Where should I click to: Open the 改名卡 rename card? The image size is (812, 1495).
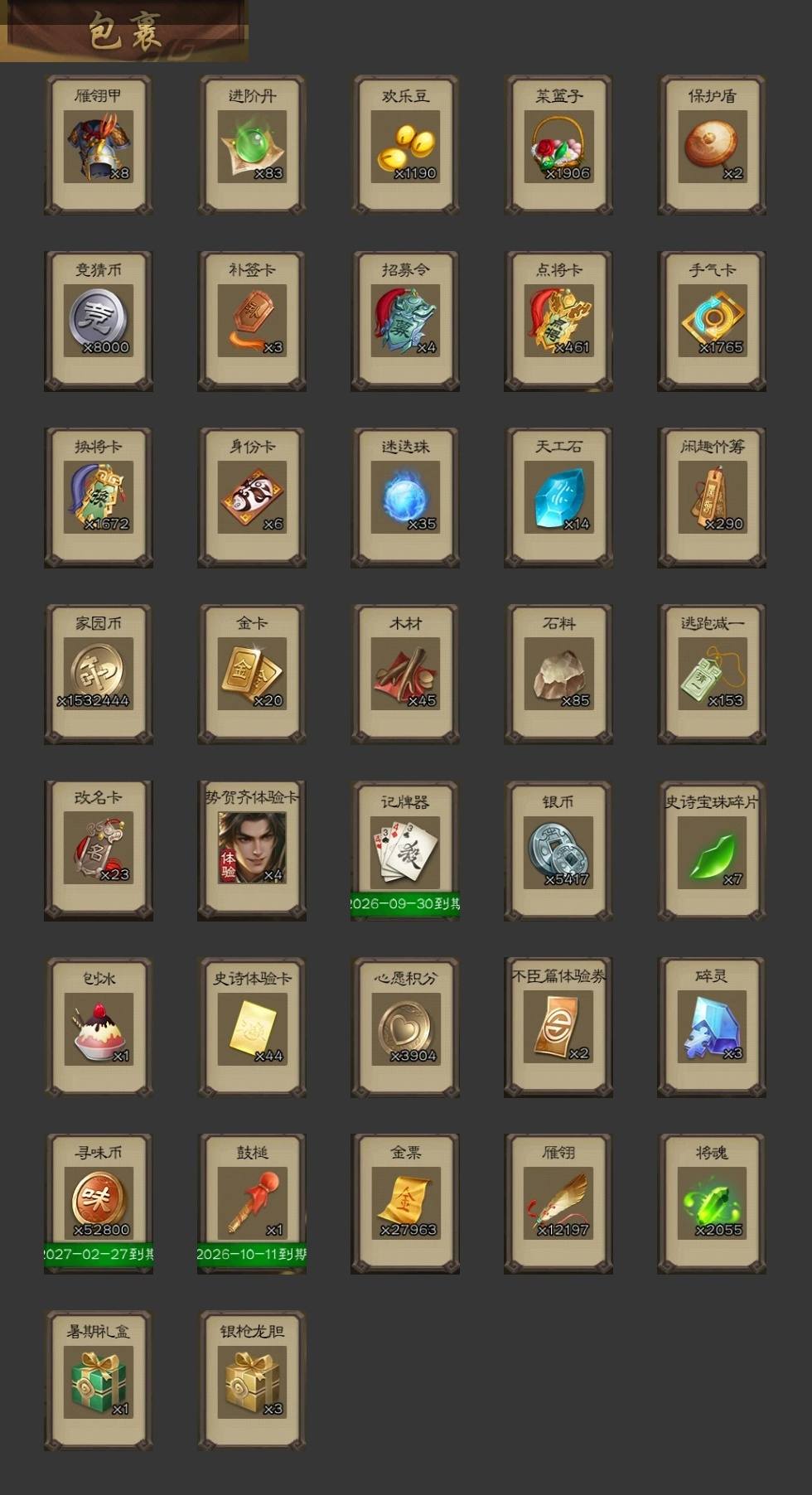tap(99, 850)
